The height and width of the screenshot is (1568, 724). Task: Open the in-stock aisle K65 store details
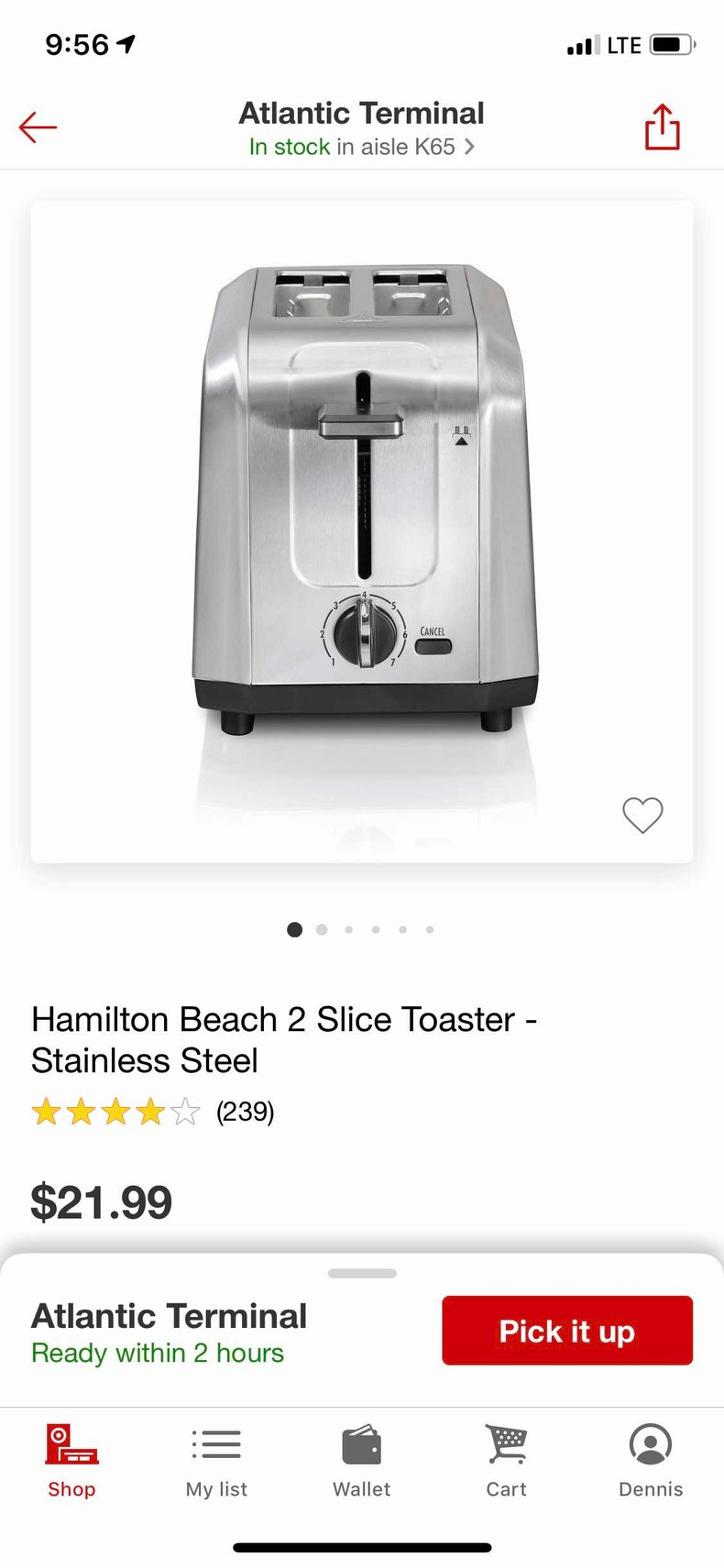362,147
